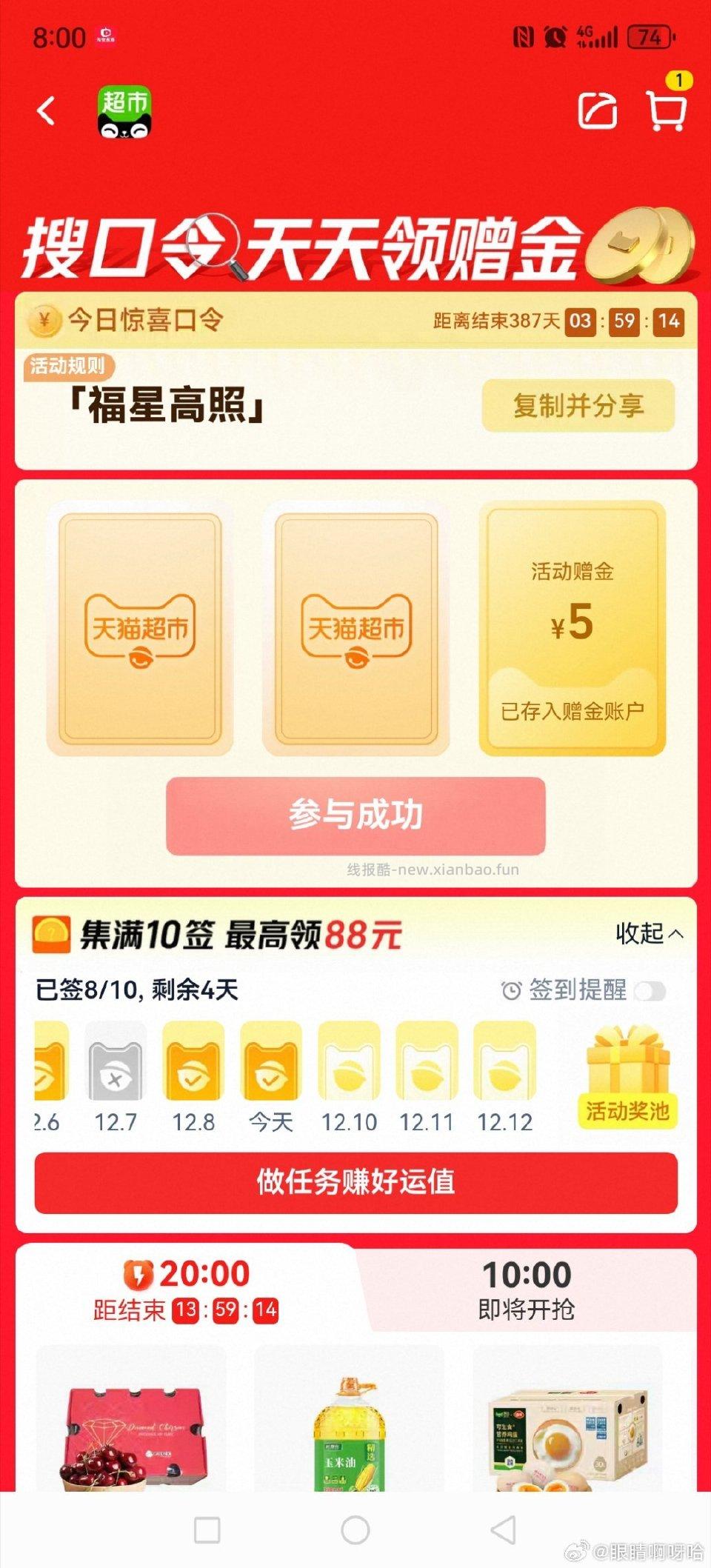This screenshot has width=711, height=1568.
Task: Switch to the 10:00 即将开抢 tab
Action: click(526, 1290)
